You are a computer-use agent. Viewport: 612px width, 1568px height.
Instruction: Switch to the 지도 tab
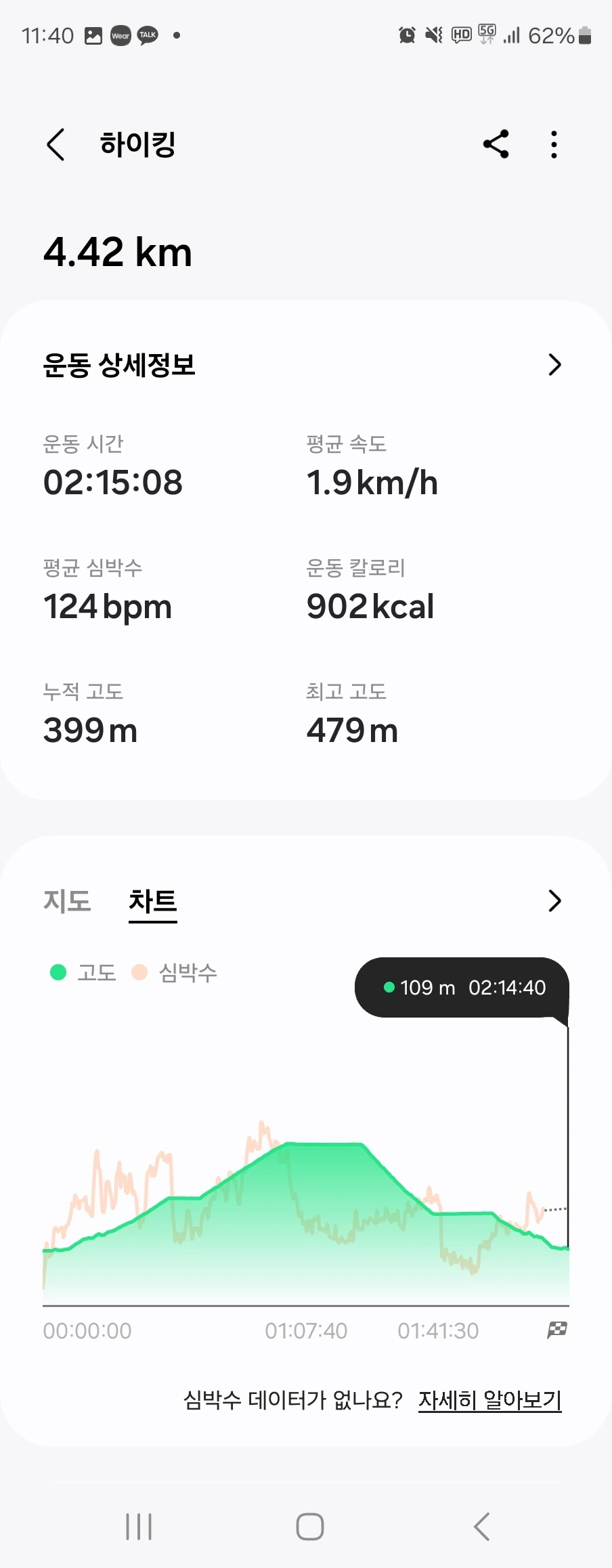[x=67, y=901]
